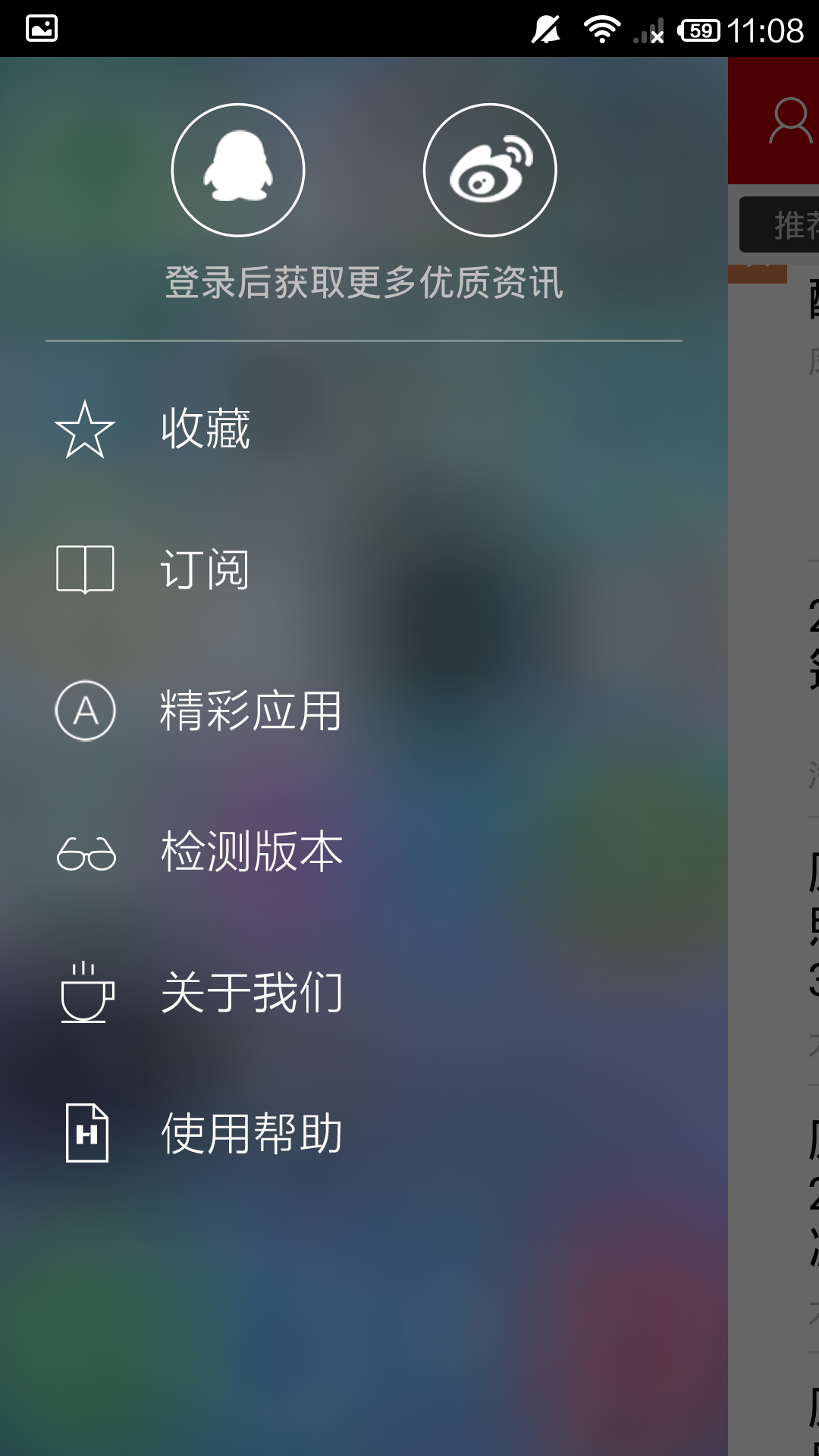Open 精彩应用 featured apps

click(x=250, y=711)
